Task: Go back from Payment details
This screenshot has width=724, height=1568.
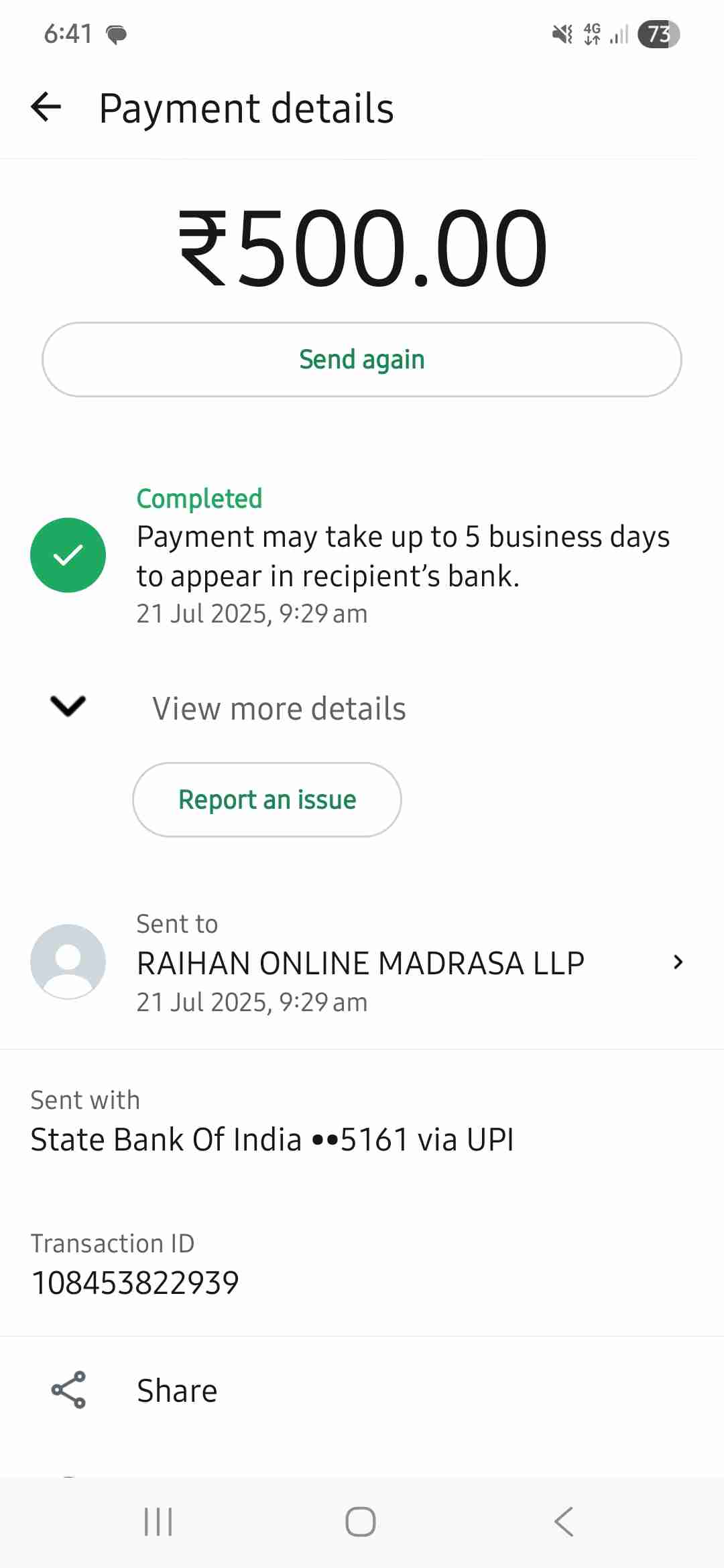Action: click(x=46, y=107)
